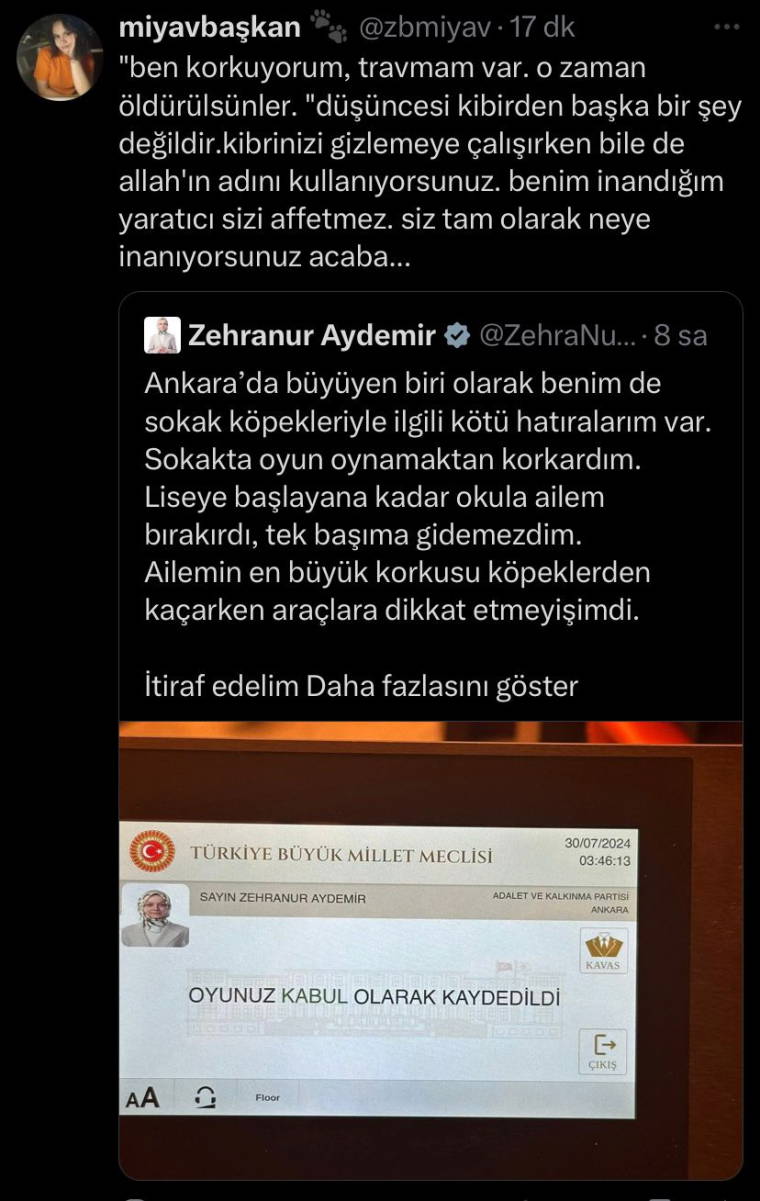The height and width of the screenshot is (1201, 760).
Task: Open miyavbaşkan's profile picture
Action: (x=61, y=58)
